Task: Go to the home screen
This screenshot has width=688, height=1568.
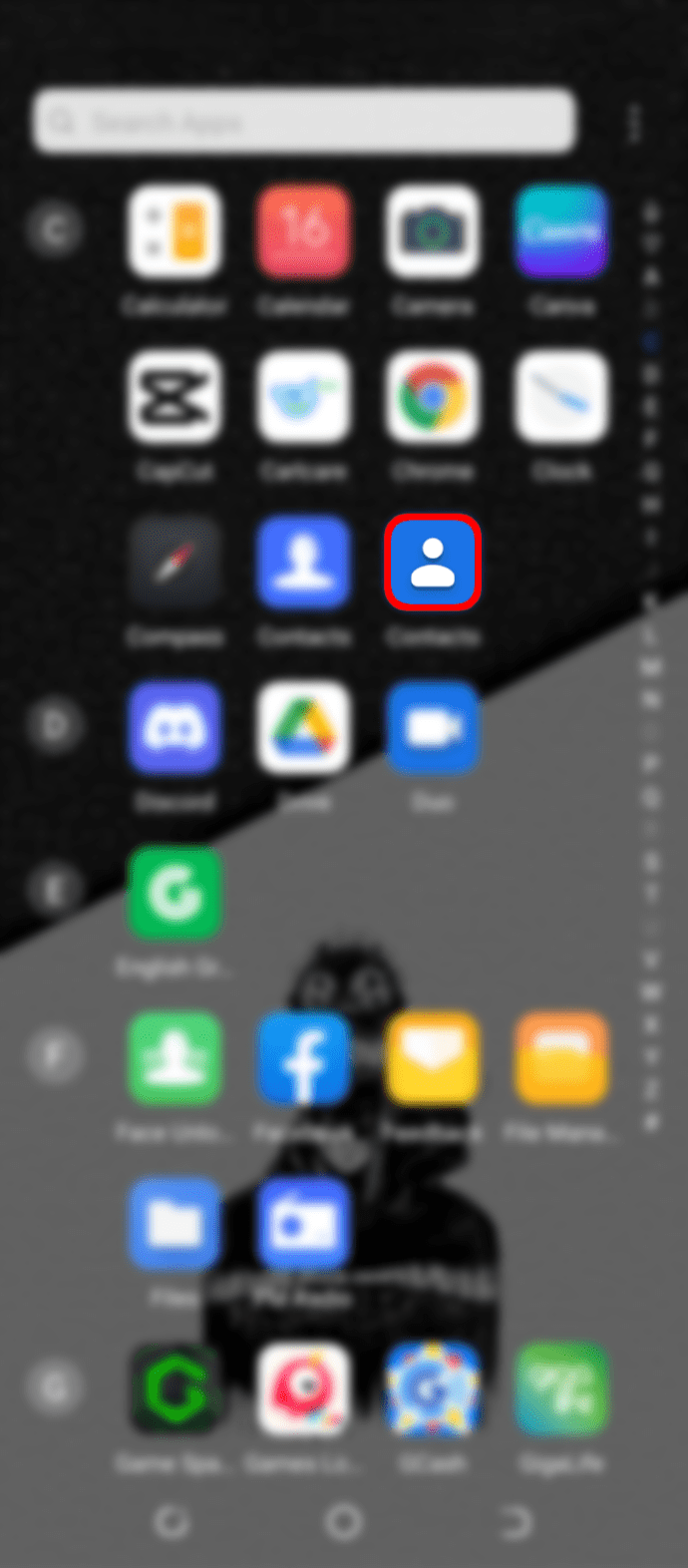Action: pyautogui.click(x=344, y=1522)
